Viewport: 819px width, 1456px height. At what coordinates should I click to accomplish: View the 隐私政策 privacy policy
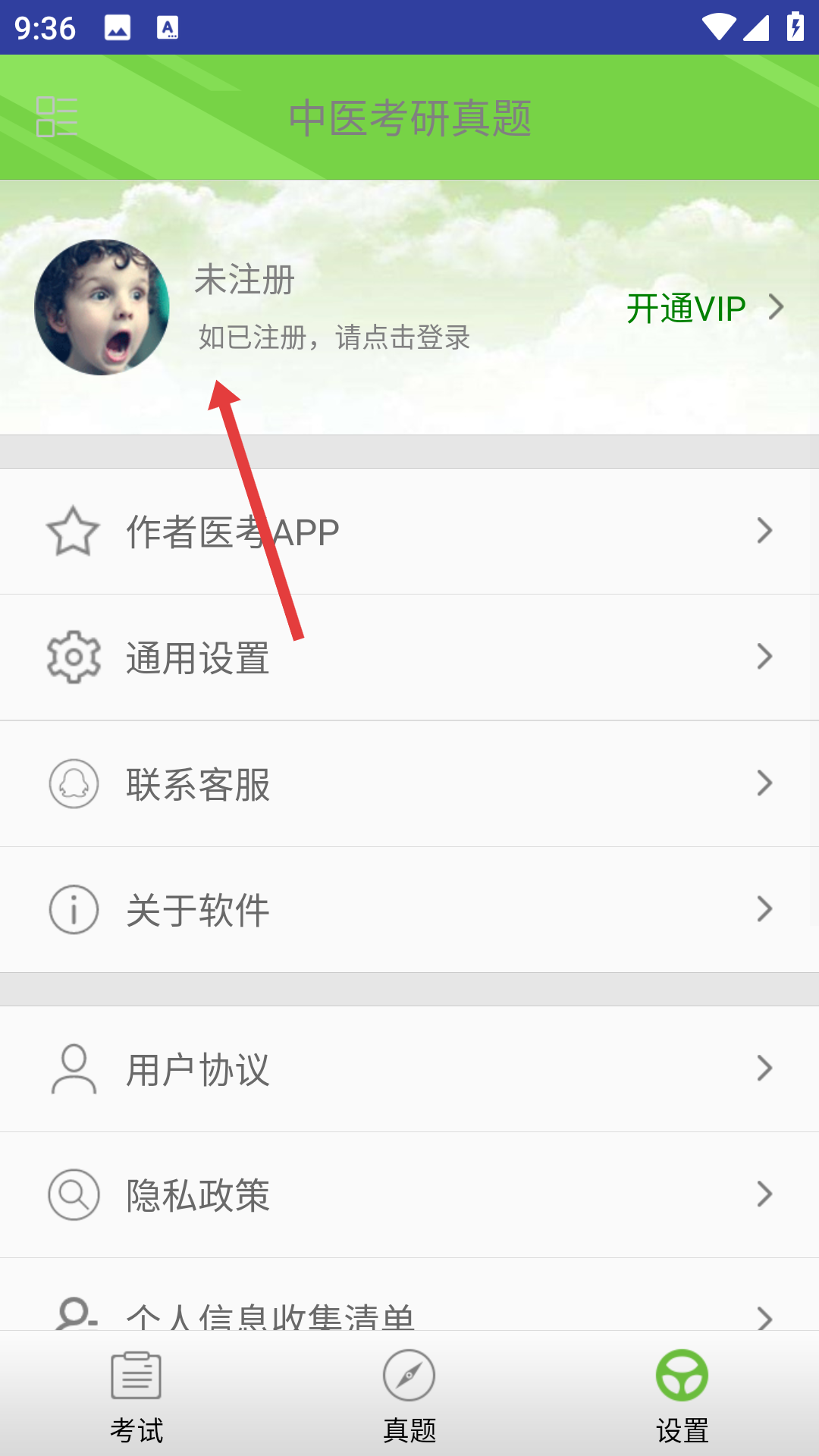[409, 1195]
